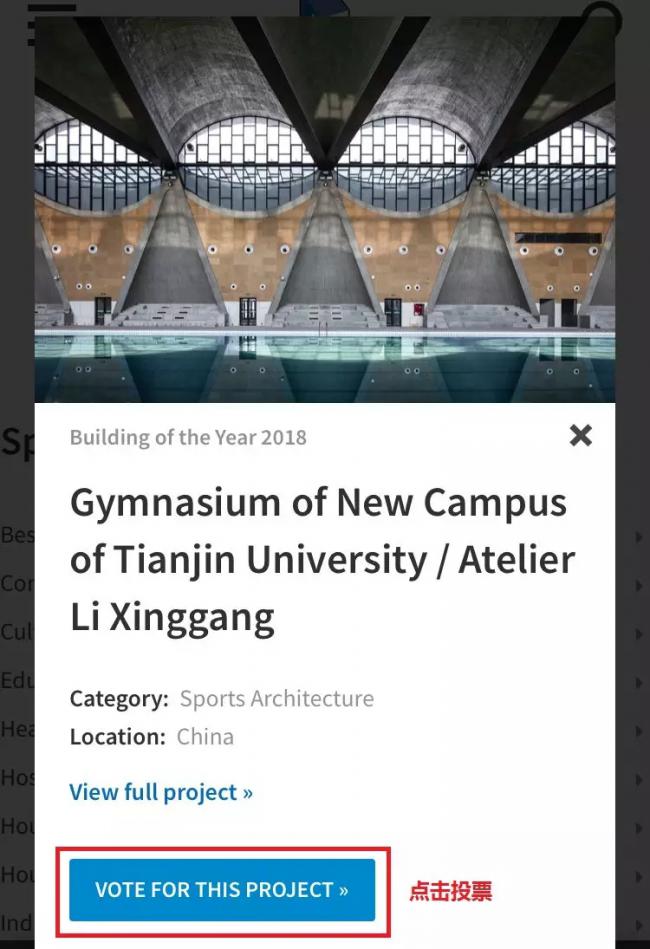
Task: Open View full project link
Action: [x=161, y=792]
